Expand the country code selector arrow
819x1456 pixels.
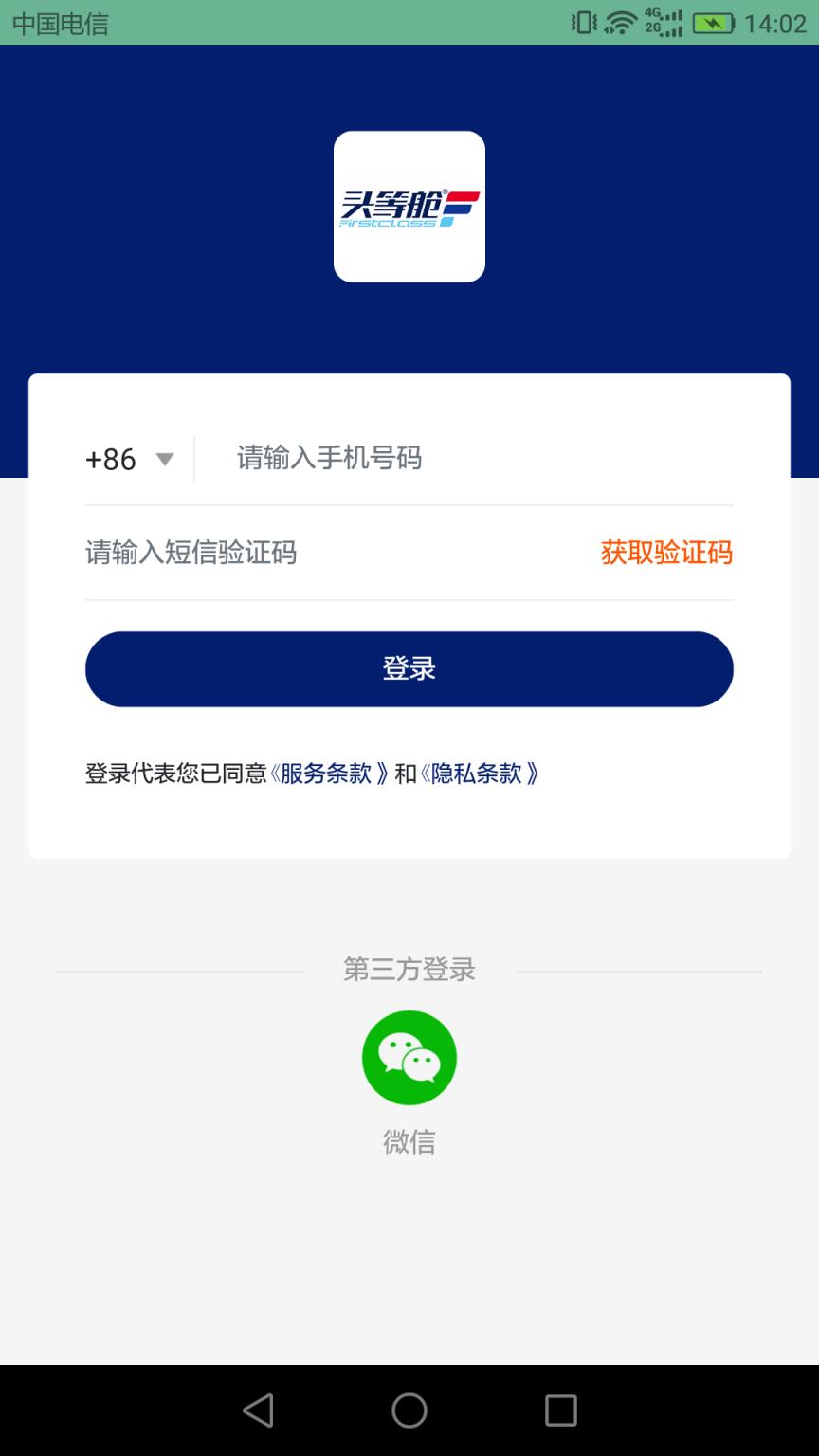tap(163, 459)
